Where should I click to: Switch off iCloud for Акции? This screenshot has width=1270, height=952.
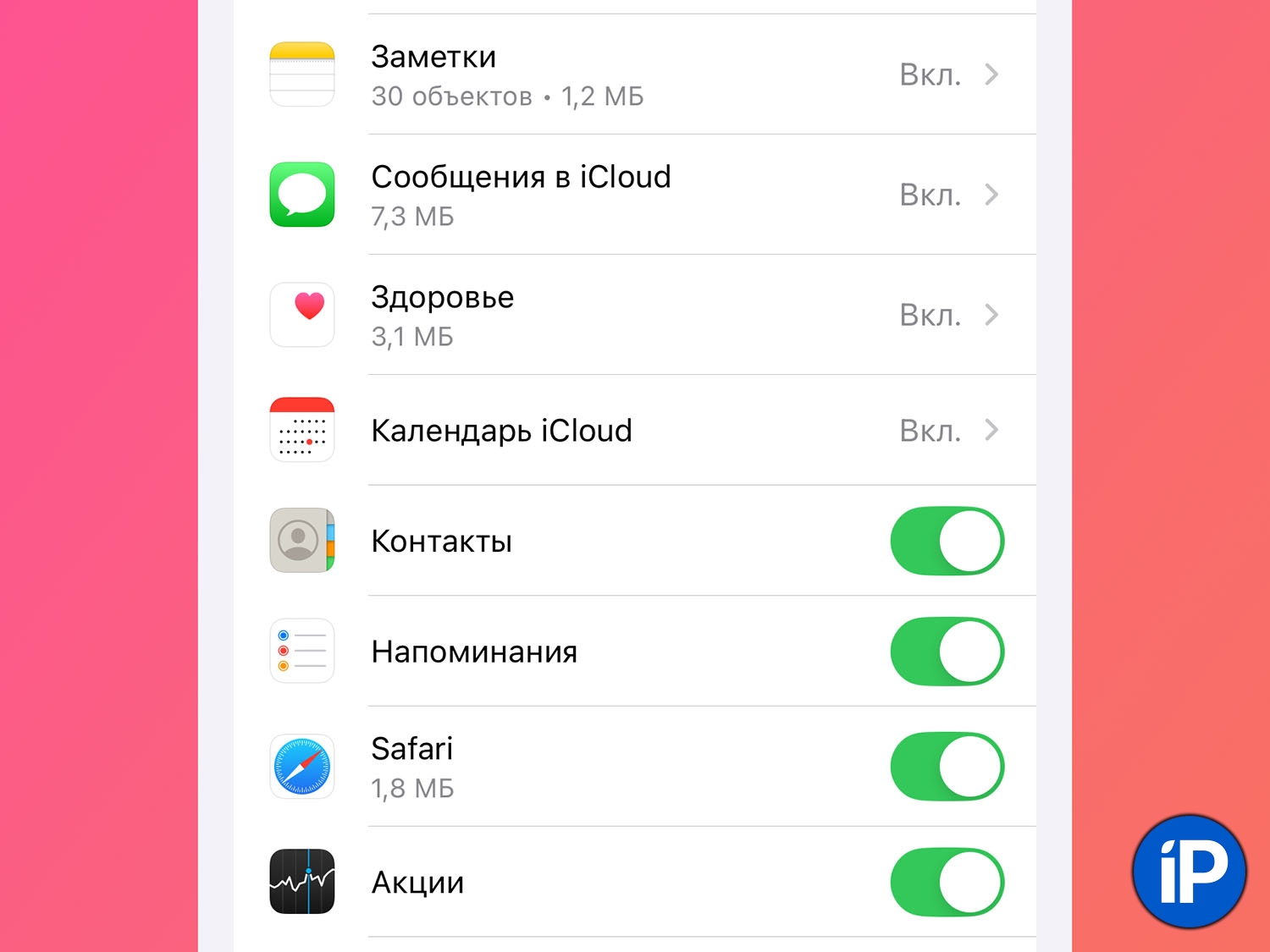point(947,882)
